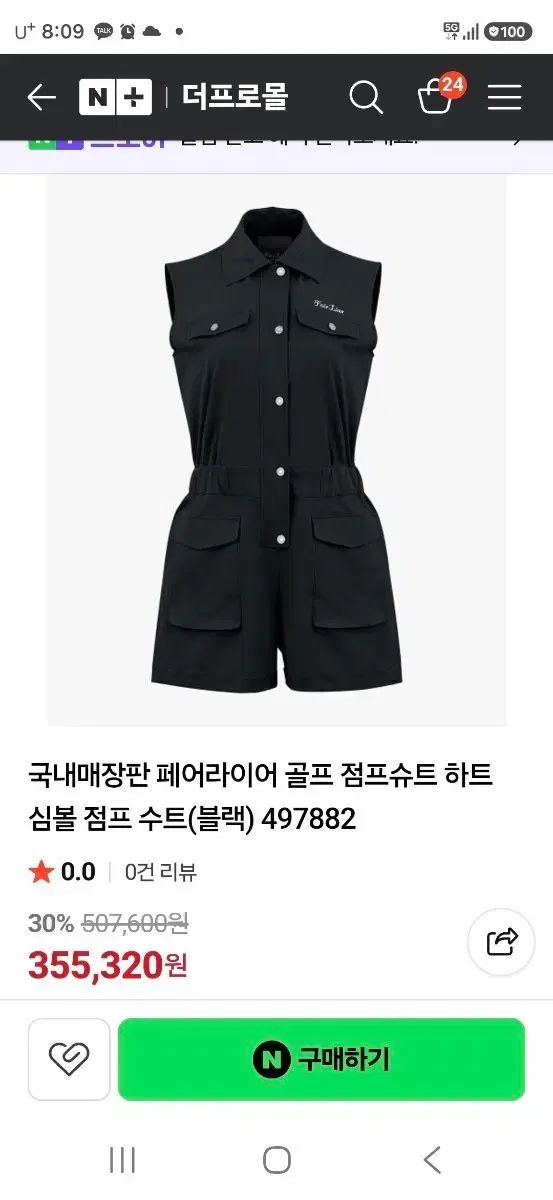Open the N+ store home logo
Image resolution: width=553 pixels, height=1200 pixels.
coord(115,97)
